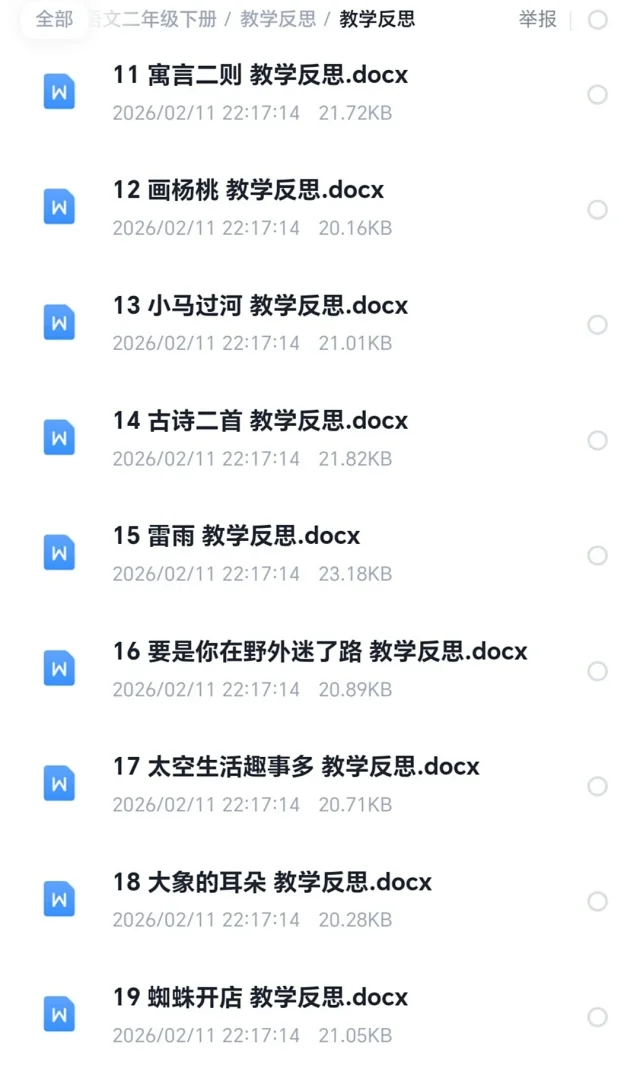Select the 11 寓言二则 file checkbox
This screenshot has width=640, height=1075.
[x=597, y=94]
